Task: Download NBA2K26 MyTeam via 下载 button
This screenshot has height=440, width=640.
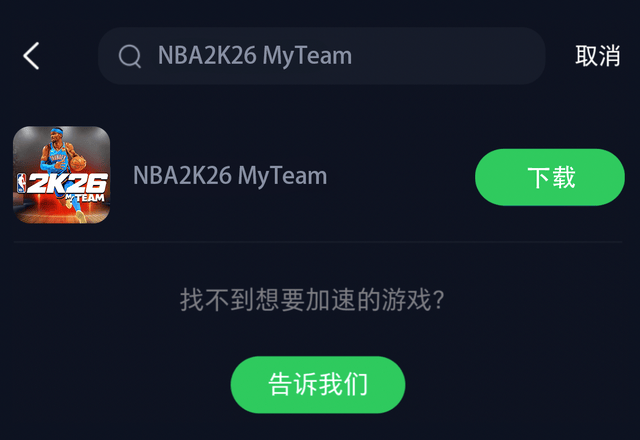Action: point(549,177)
